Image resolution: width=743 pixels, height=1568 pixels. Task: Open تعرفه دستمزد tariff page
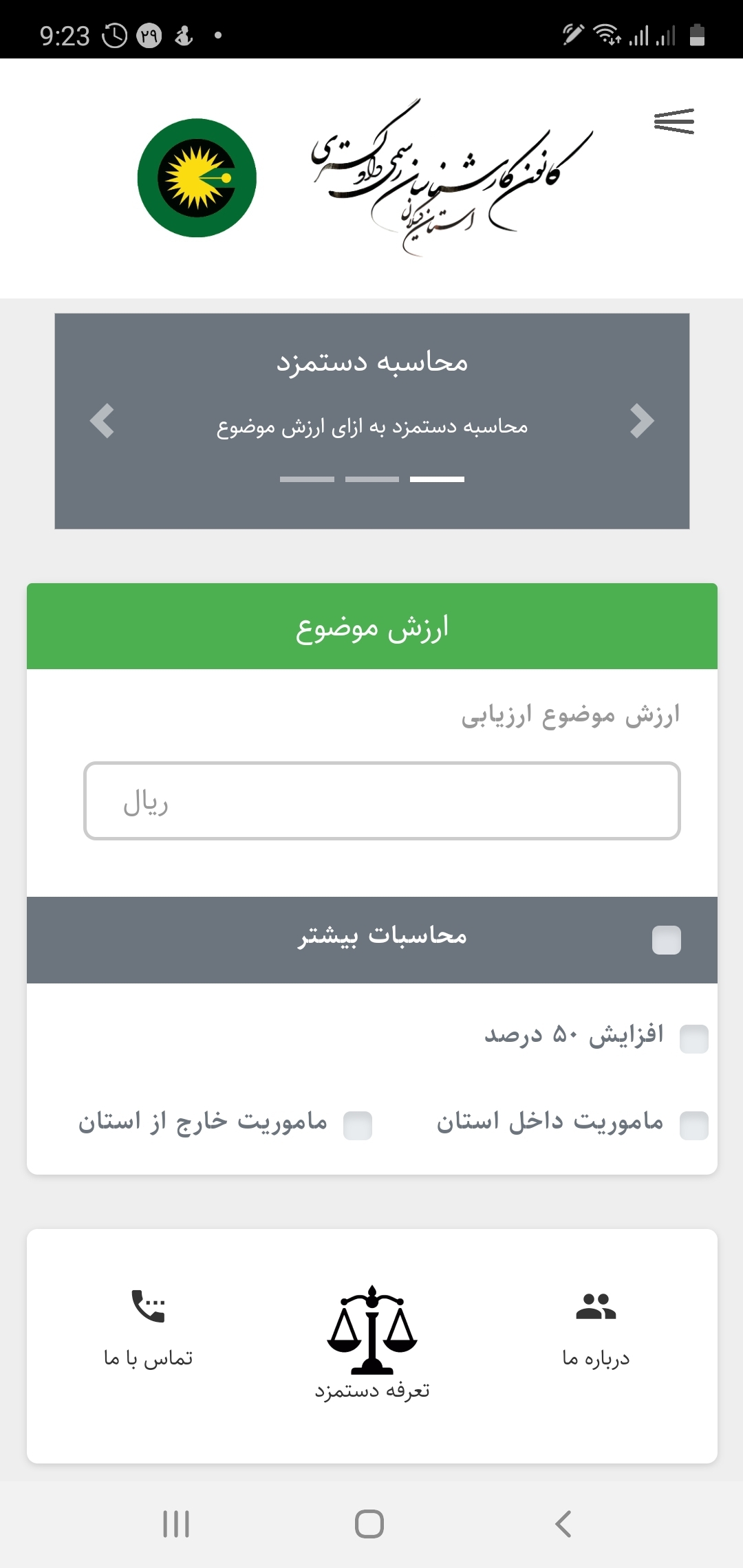[x=372, y=1342]
